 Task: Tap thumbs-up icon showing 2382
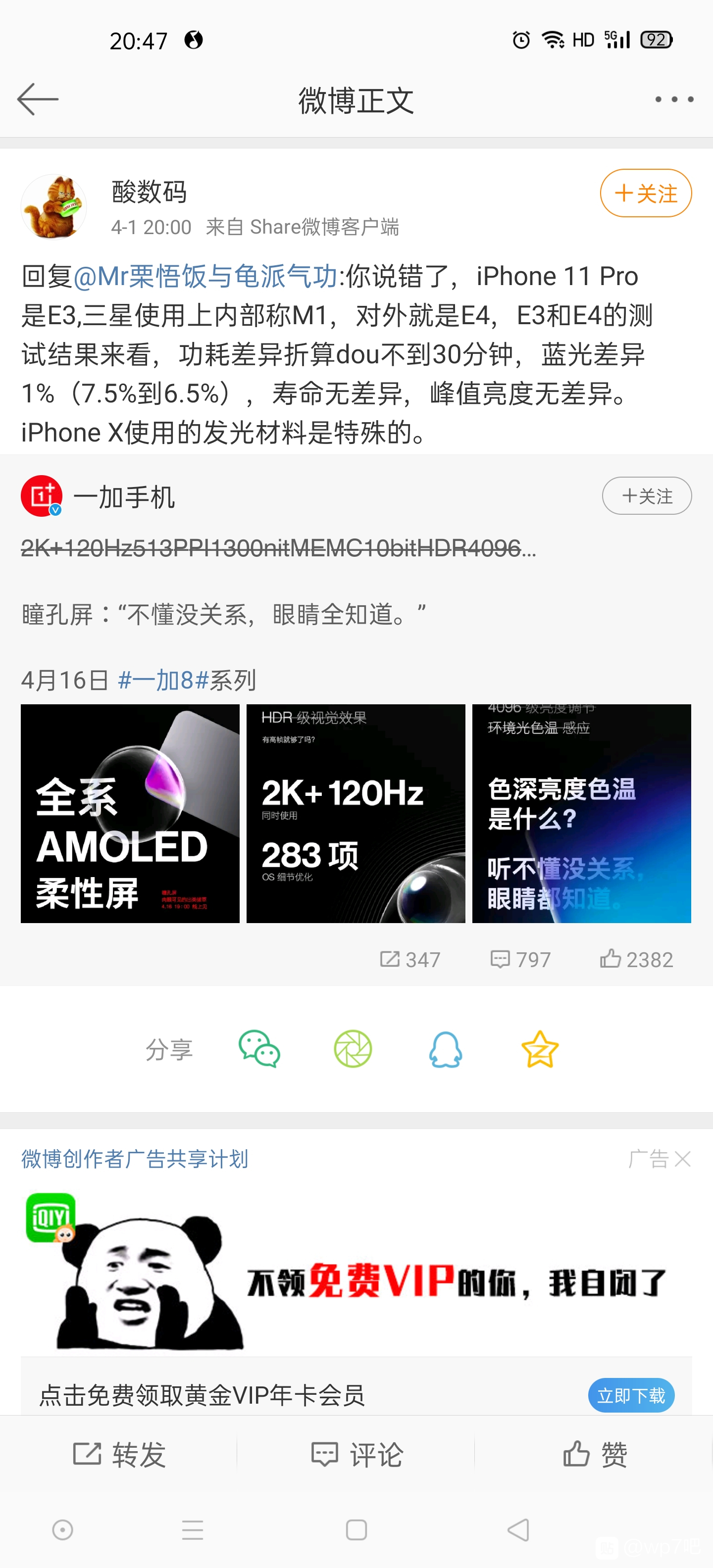coord(634,959)
